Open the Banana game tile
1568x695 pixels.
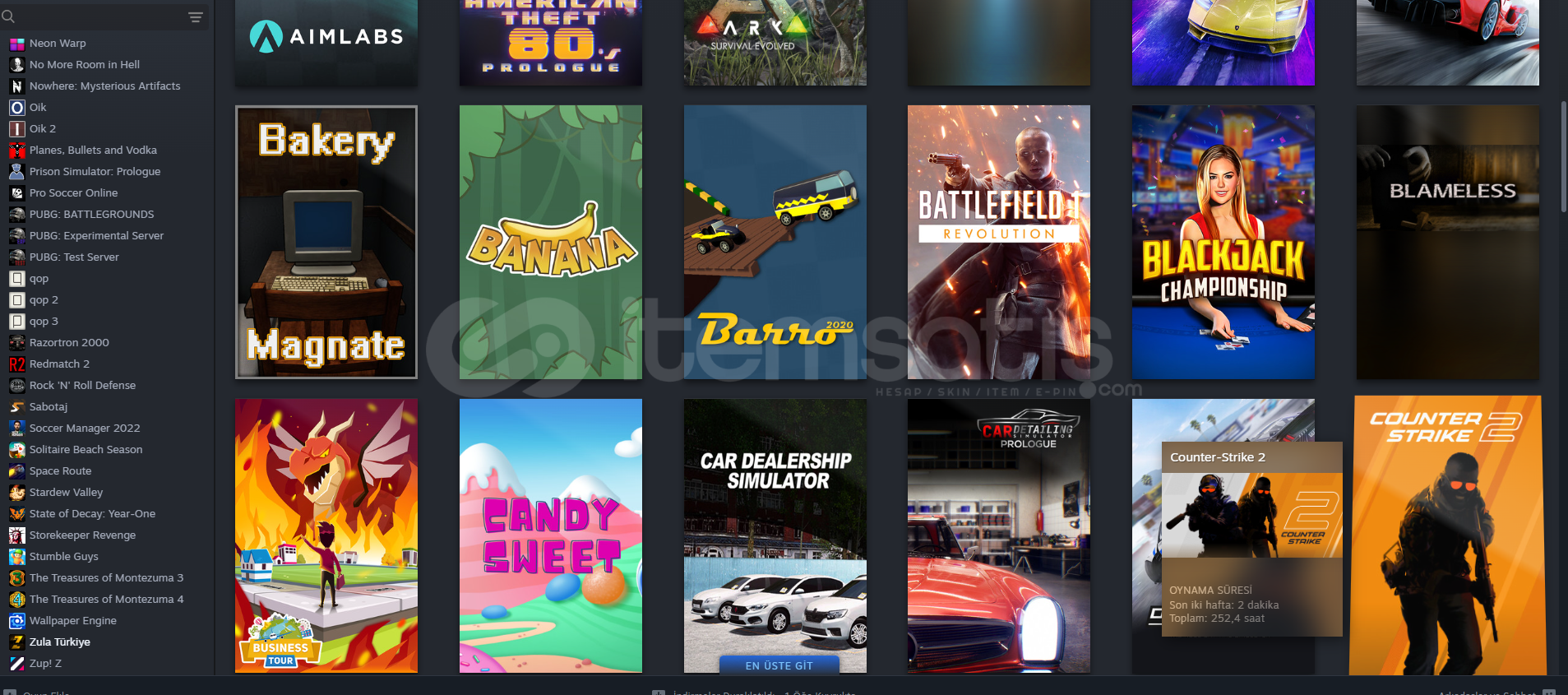(x=551, y=242)
